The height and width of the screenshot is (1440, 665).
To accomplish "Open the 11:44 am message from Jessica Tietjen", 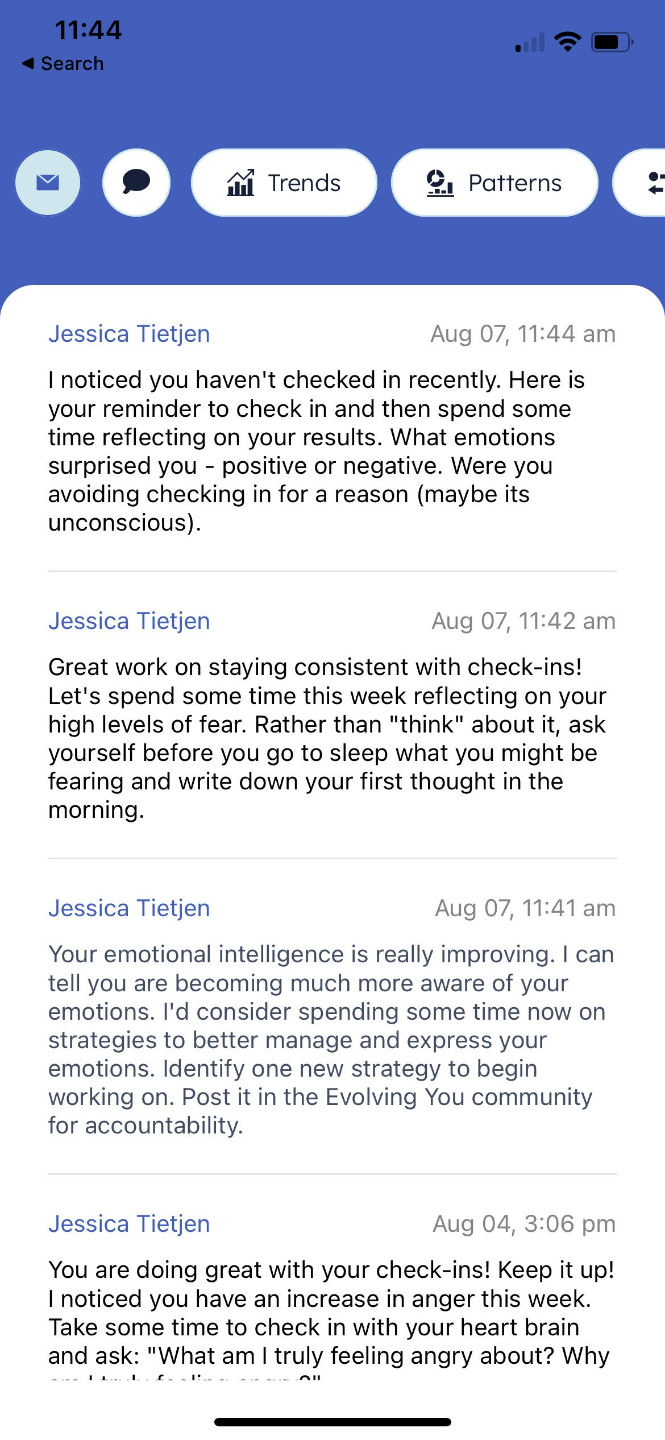I will (x=332, y=428).
